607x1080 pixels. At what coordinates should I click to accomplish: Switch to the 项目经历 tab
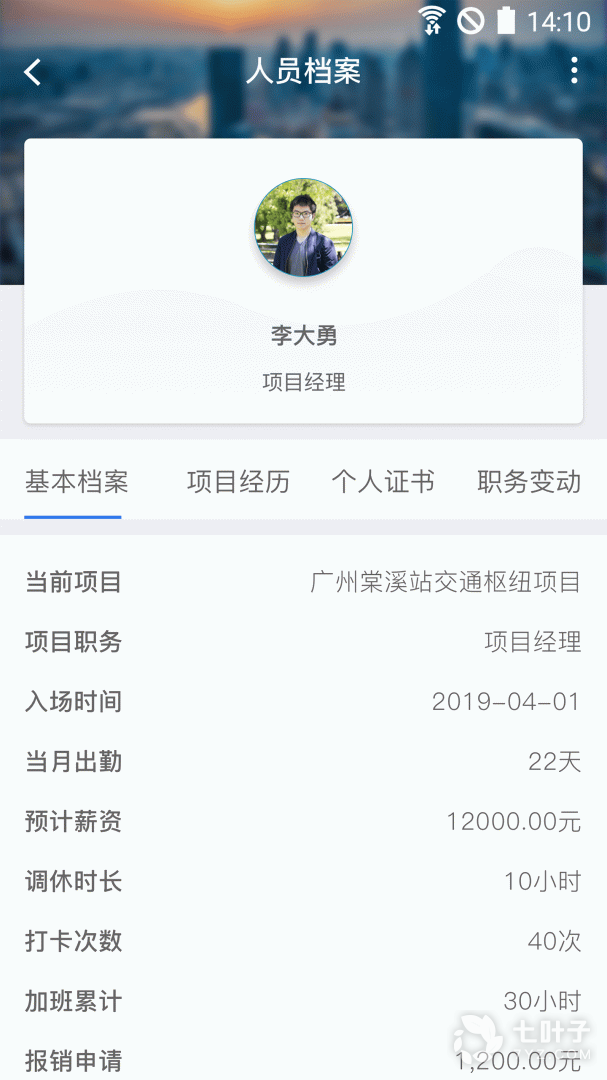[x=238, y=482]
